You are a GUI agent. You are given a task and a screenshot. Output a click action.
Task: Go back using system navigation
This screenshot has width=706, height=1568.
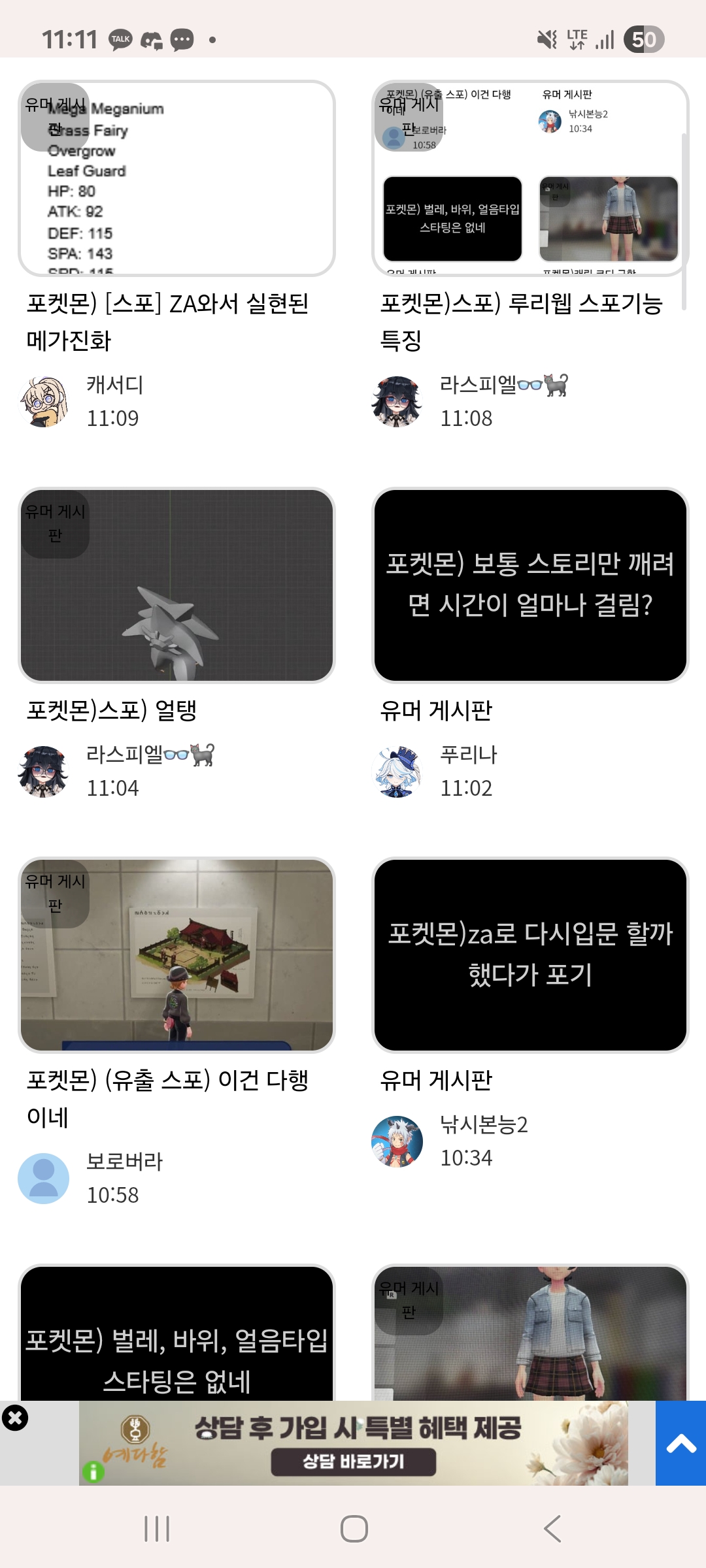(x=552, y=1529)
